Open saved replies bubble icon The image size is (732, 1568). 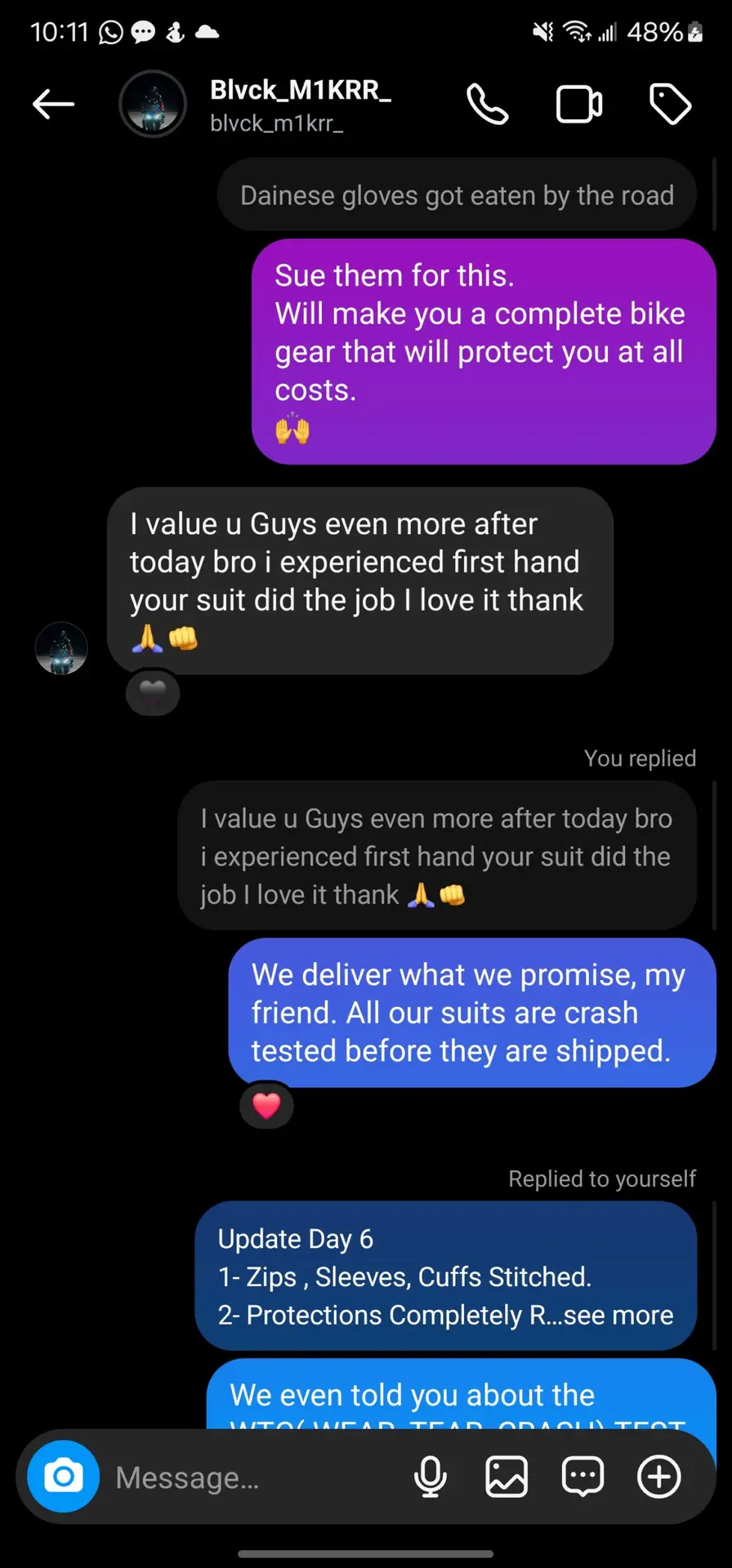[582, 1477]
